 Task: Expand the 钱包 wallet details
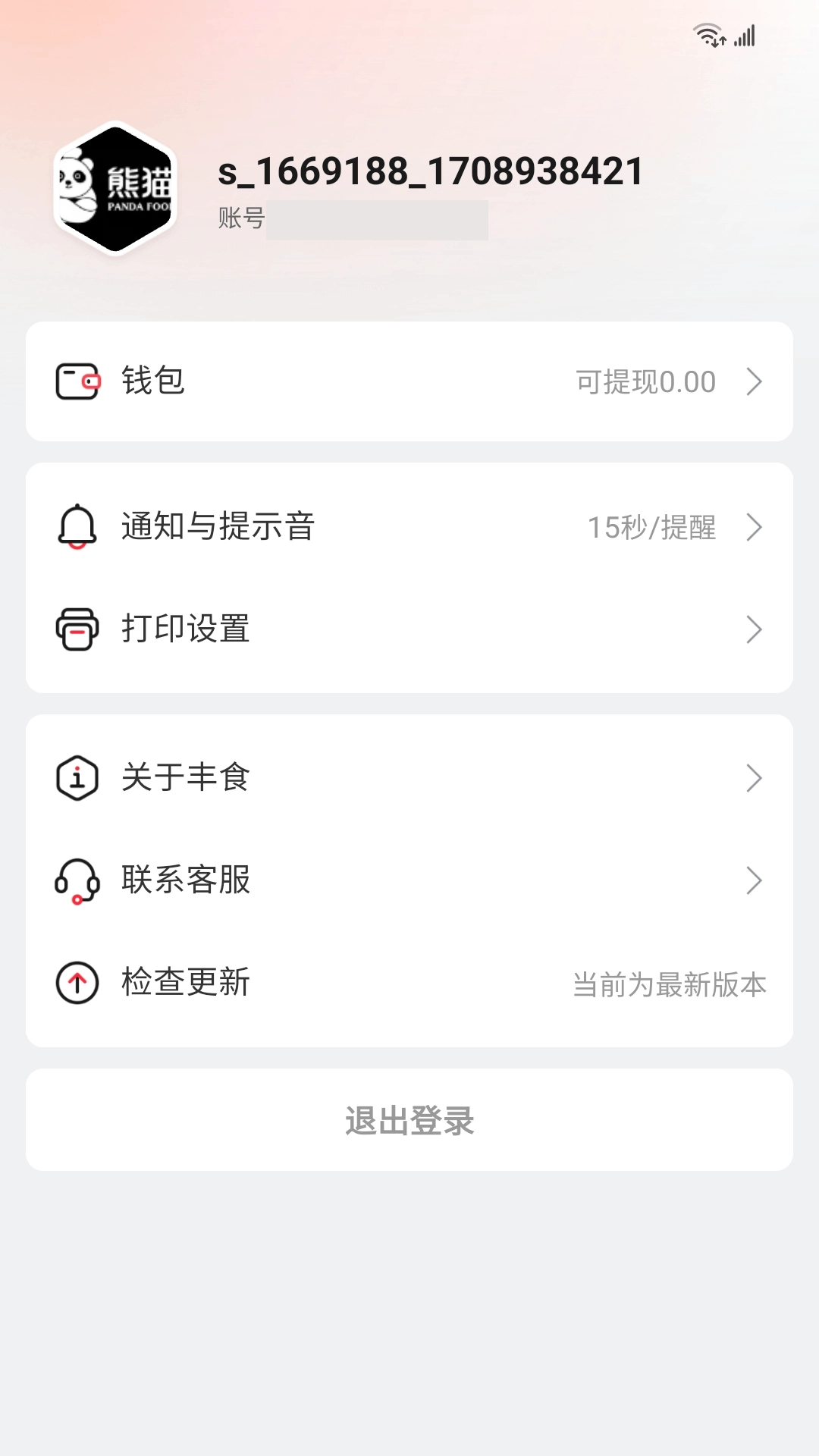(x=754, y=381)
